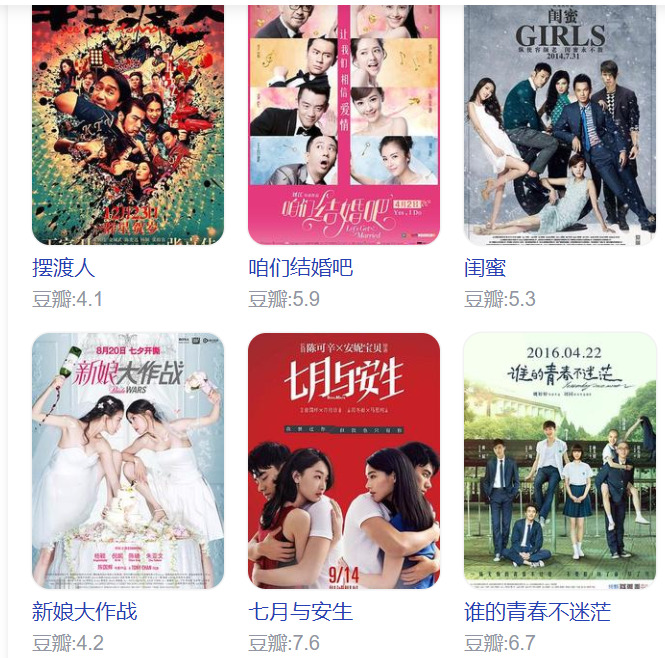
Task: Open the 闺蜜 movie poster
Action: click(560, 125)
